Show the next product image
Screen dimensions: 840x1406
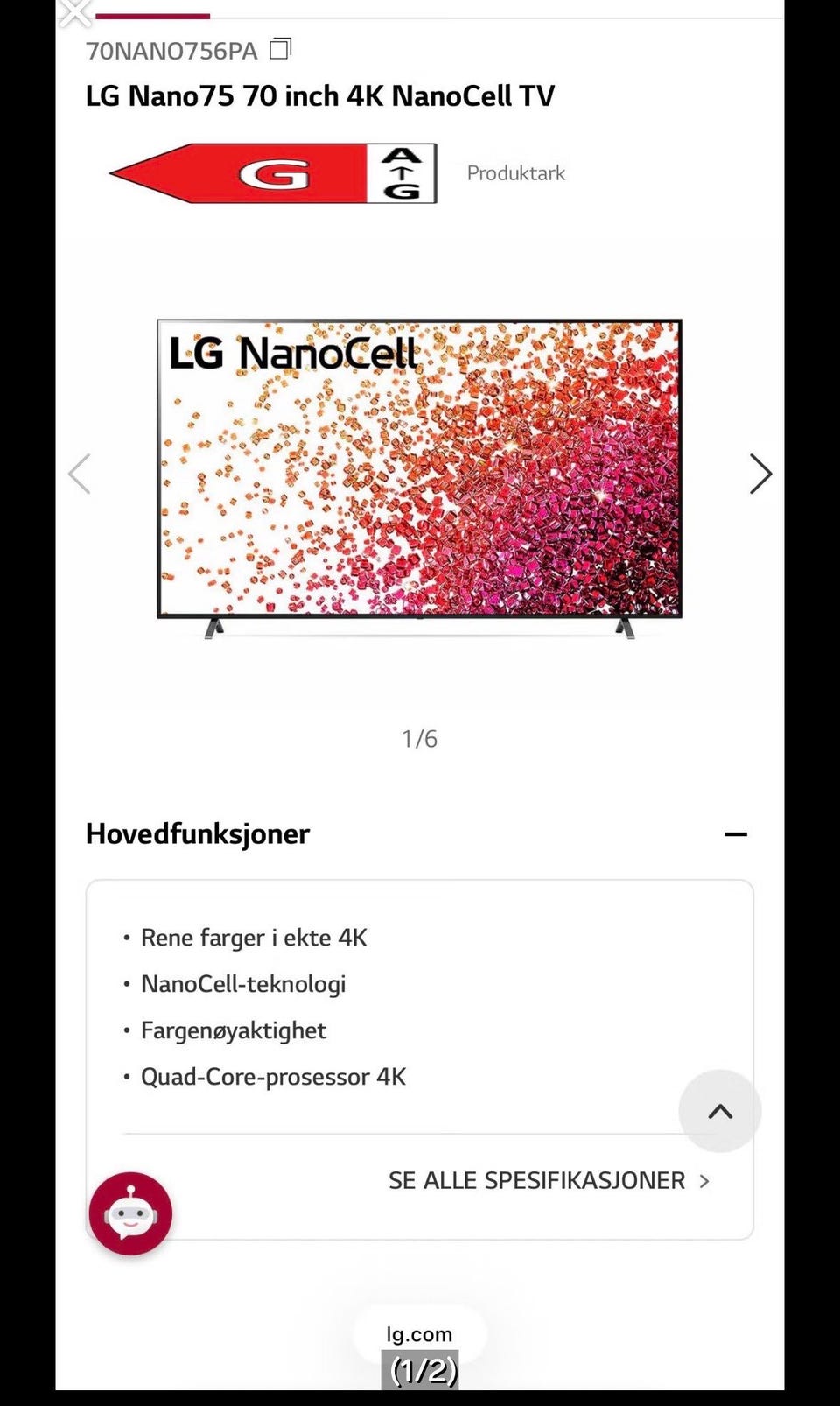click(760, 474)
